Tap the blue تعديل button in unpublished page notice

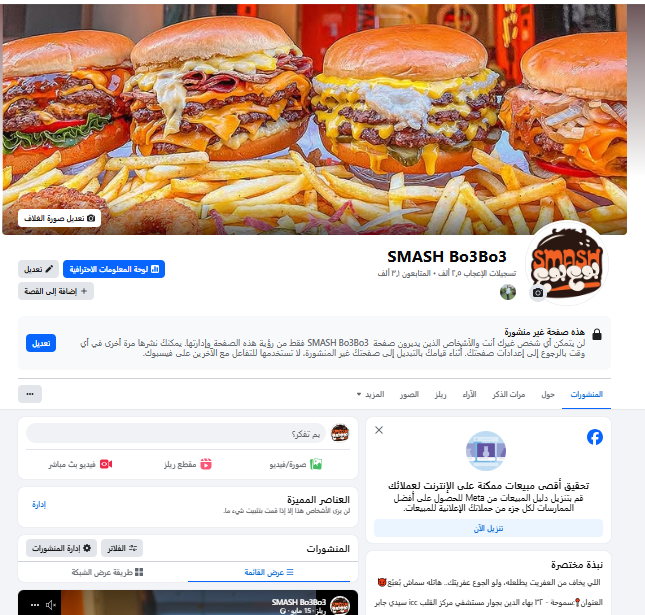point(41,343)
